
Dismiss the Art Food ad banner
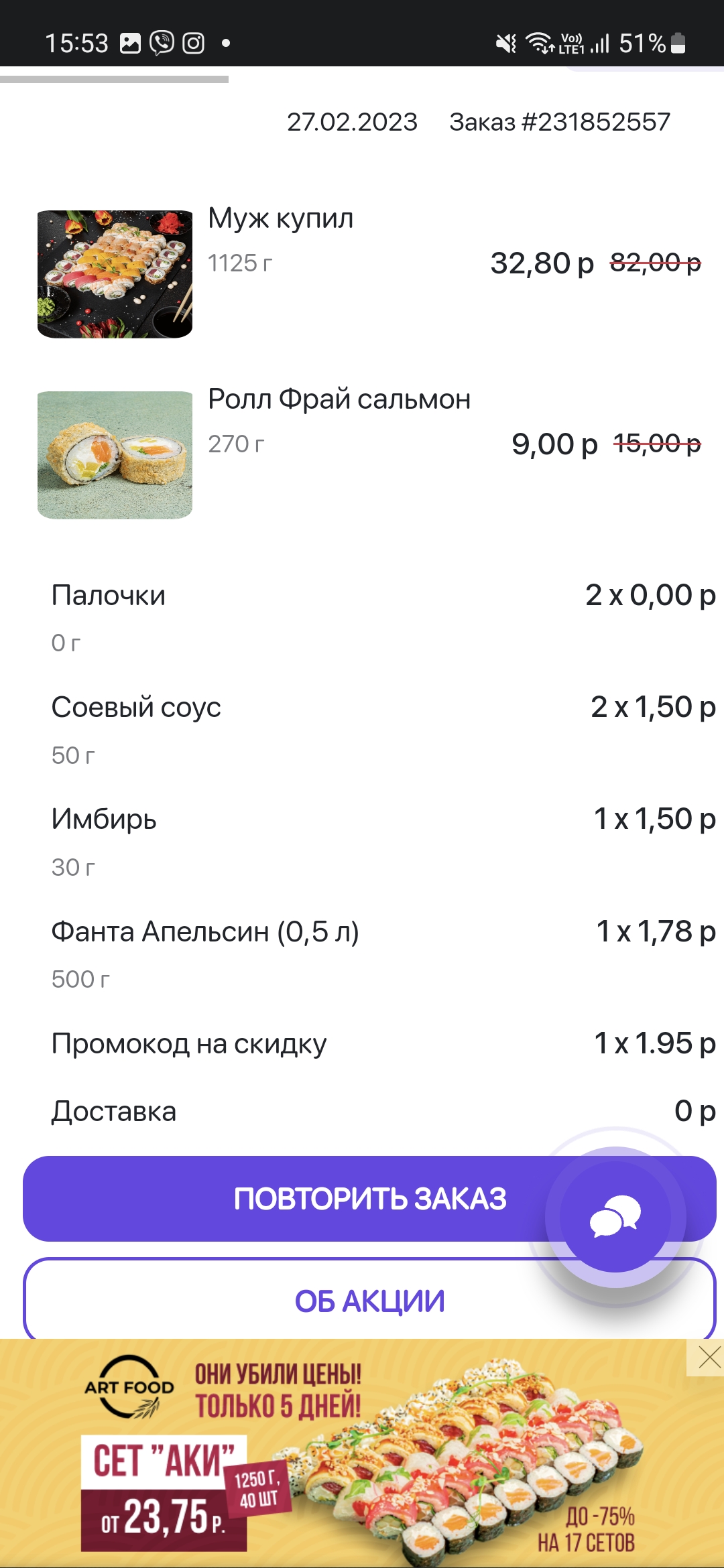click(x=708, y=1358)
